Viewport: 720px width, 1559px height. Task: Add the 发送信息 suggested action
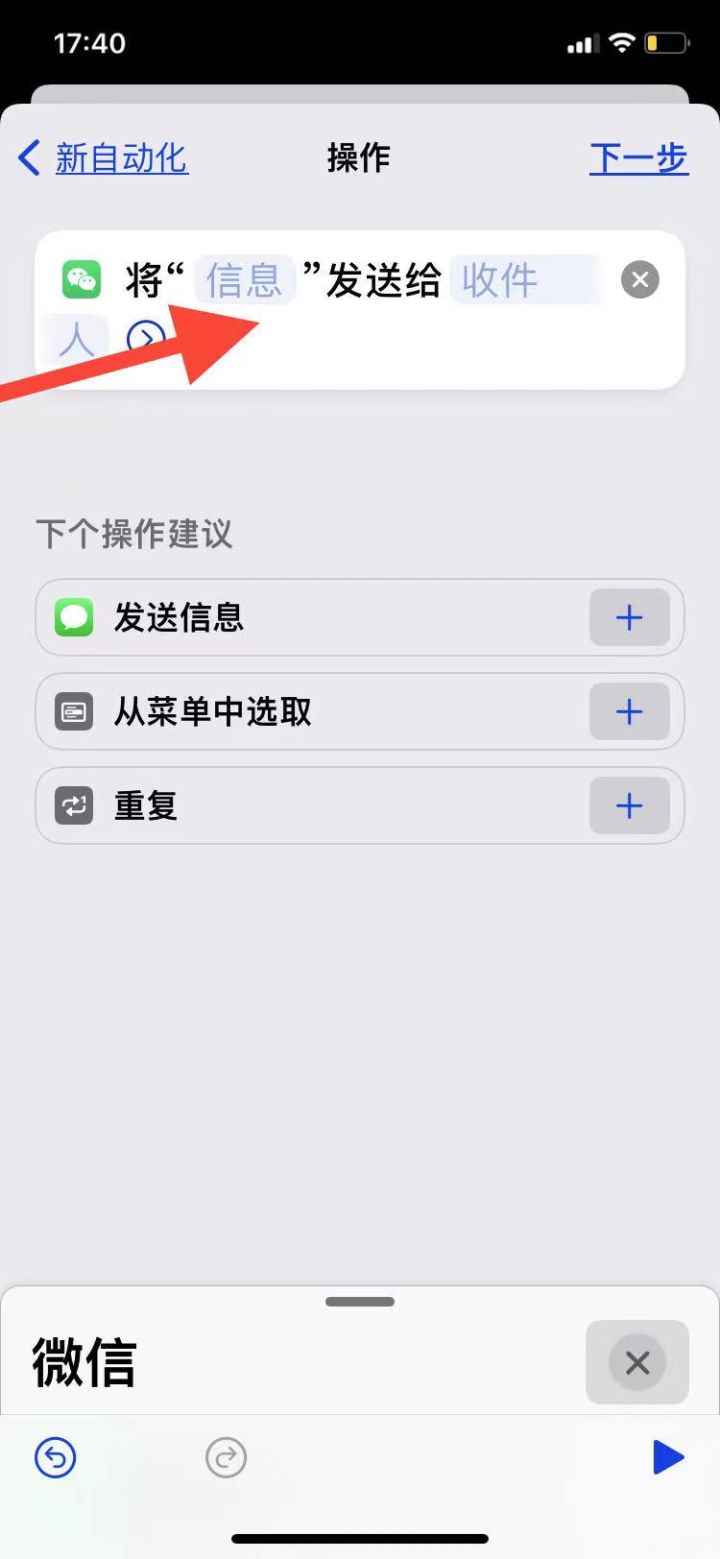[629, 617]
